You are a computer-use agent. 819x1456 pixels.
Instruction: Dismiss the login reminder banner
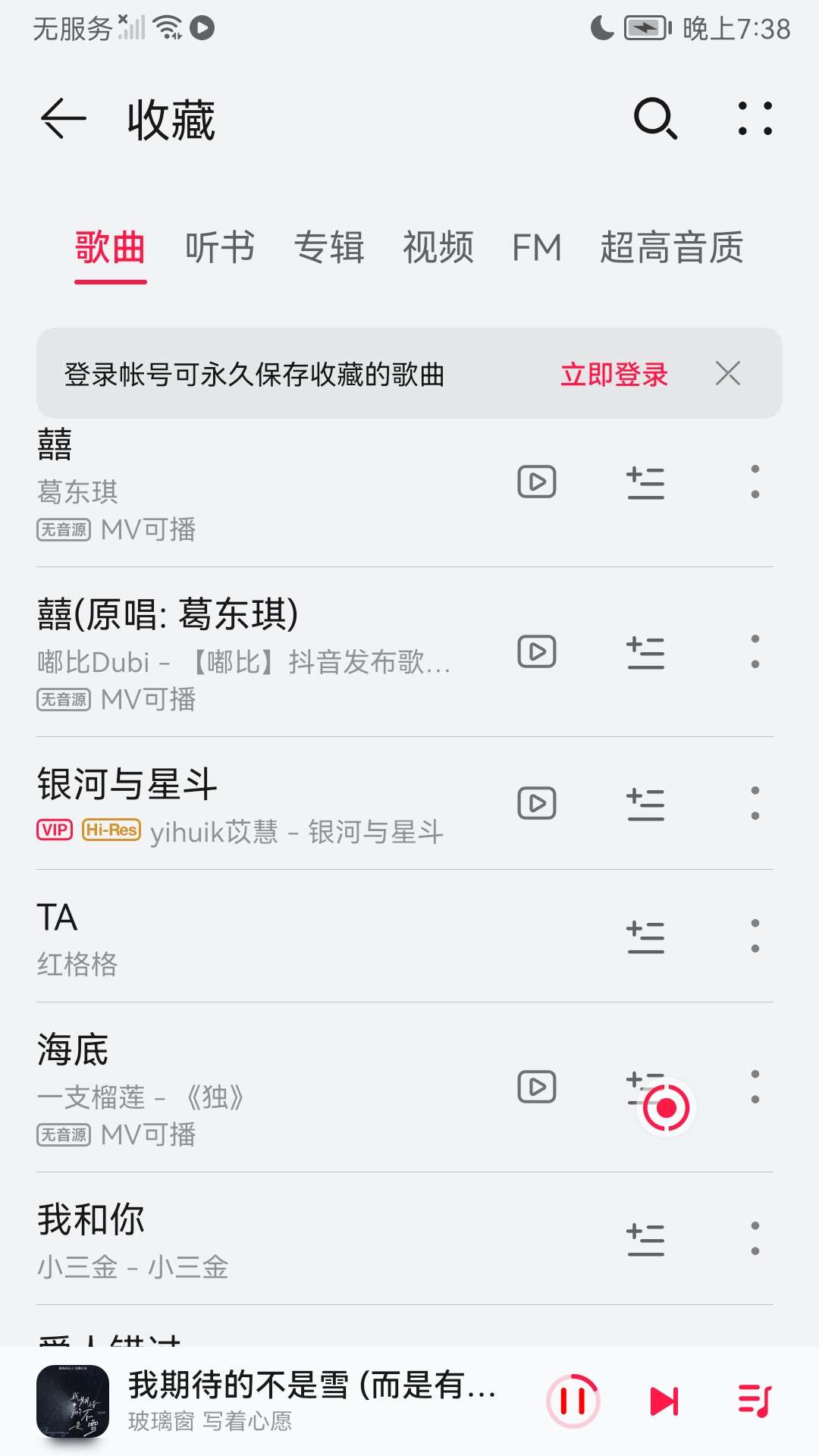(x=728, y=373)
